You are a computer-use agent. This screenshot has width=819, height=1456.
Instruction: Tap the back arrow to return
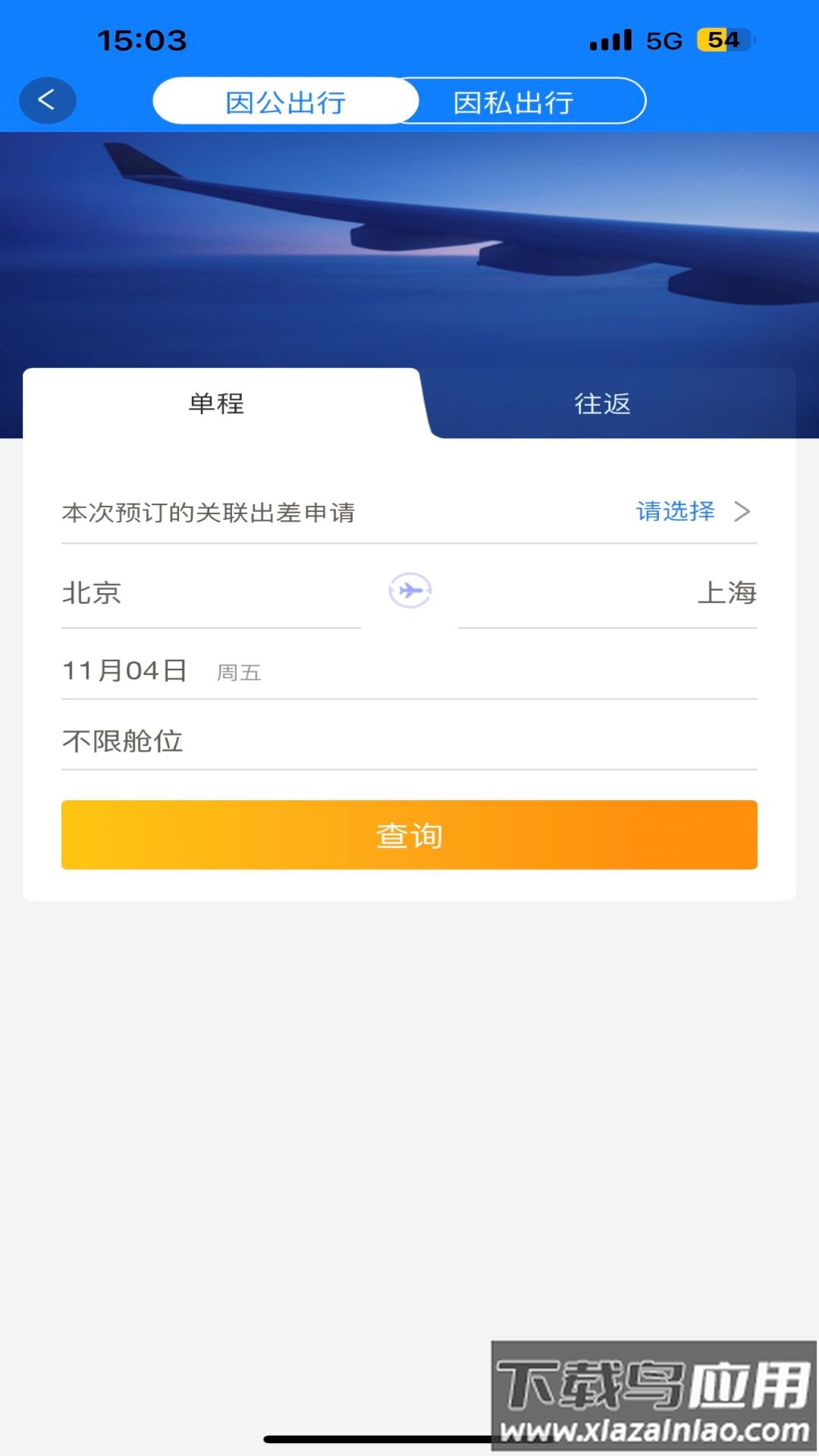[x=48, y=100]
